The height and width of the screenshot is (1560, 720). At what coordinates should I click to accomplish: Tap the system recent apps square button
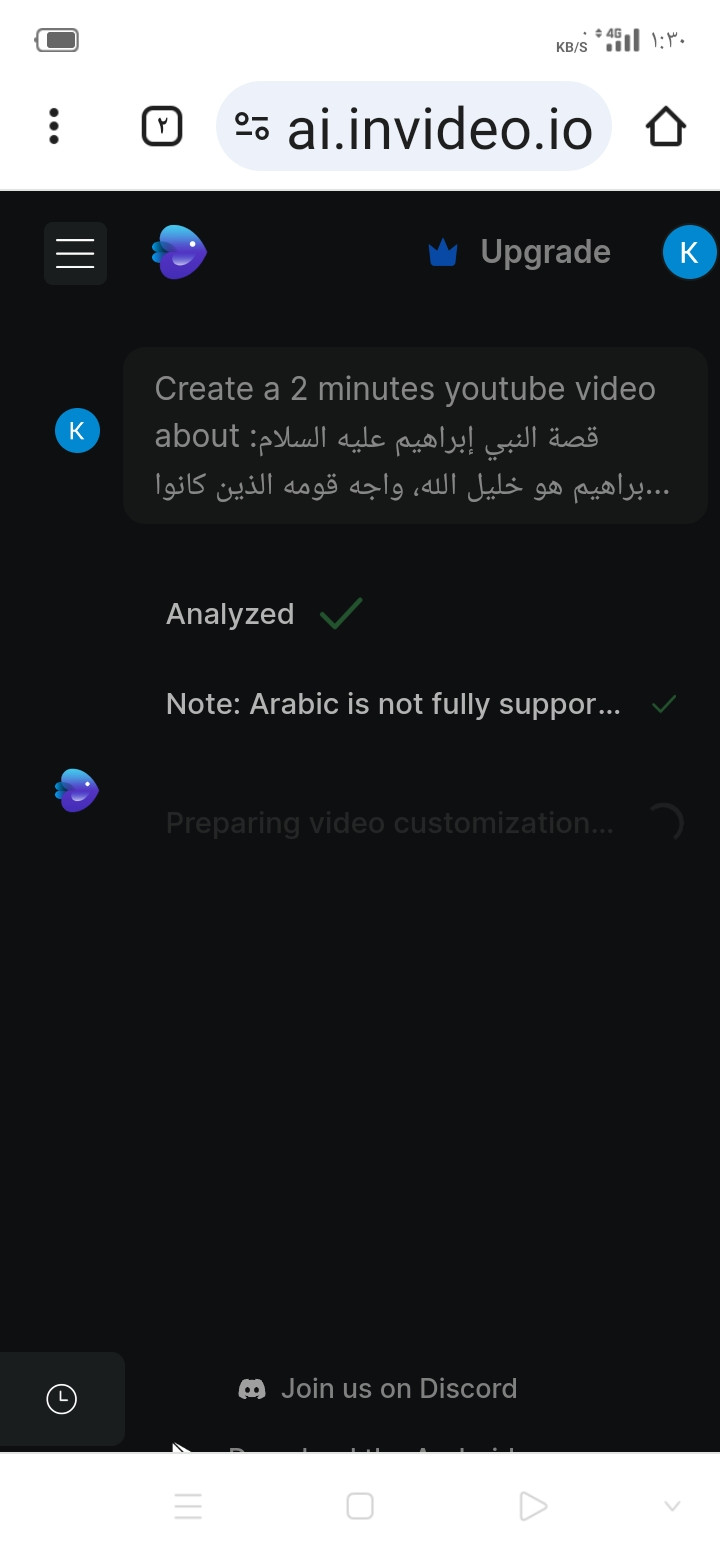coord(360,1506)
